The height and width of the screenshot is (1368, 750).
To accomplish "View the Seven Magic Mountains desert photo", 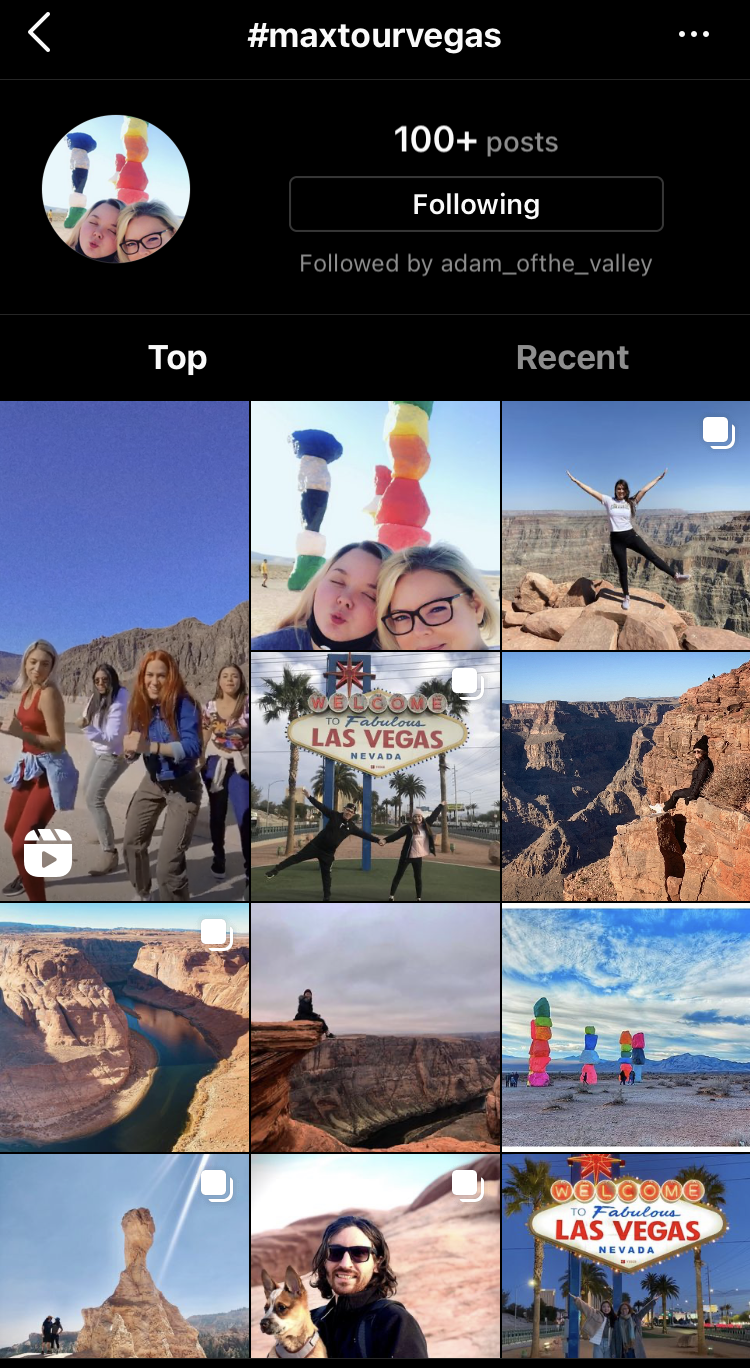I will (626, 1027).
